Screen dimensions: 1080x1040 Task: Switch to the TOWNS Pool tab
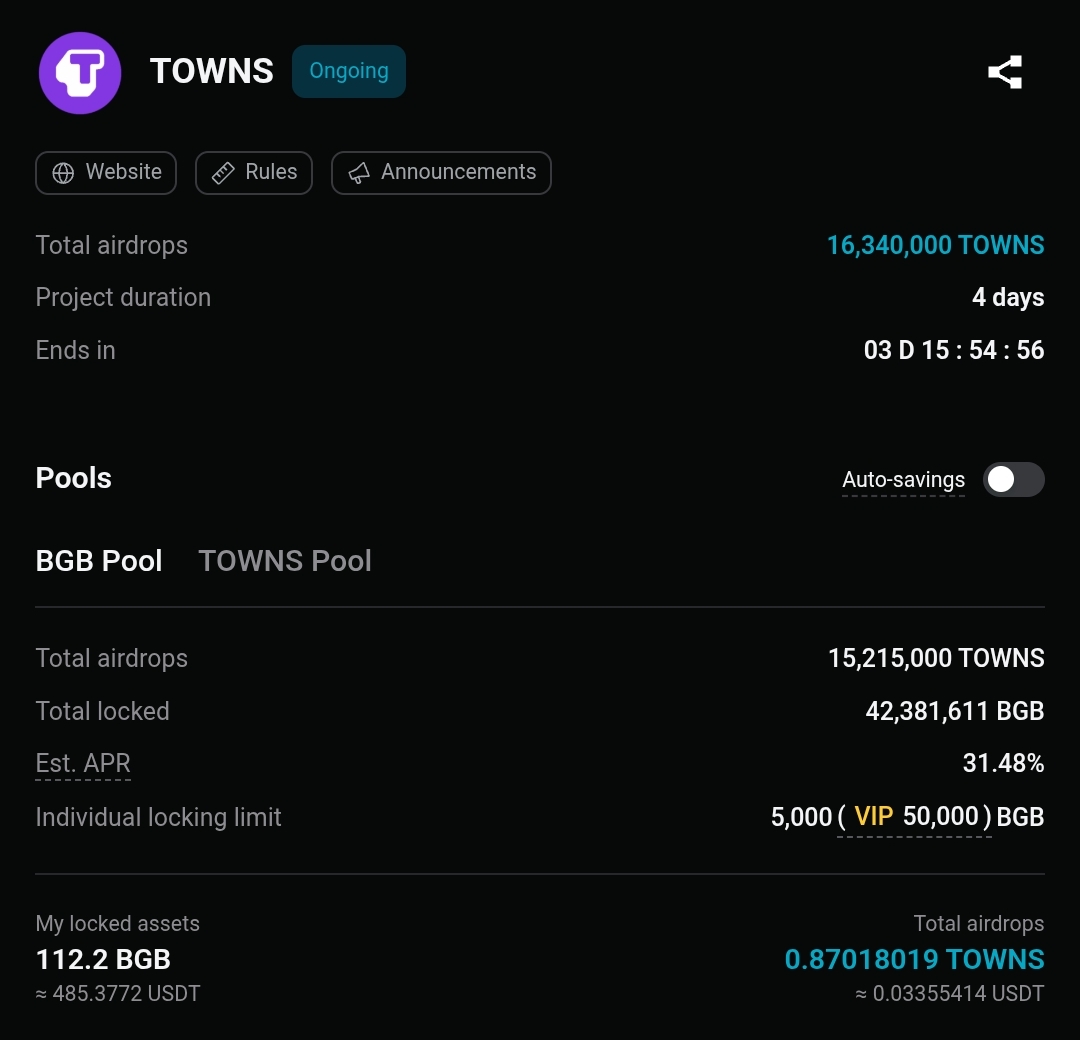[x=285, y=561]
